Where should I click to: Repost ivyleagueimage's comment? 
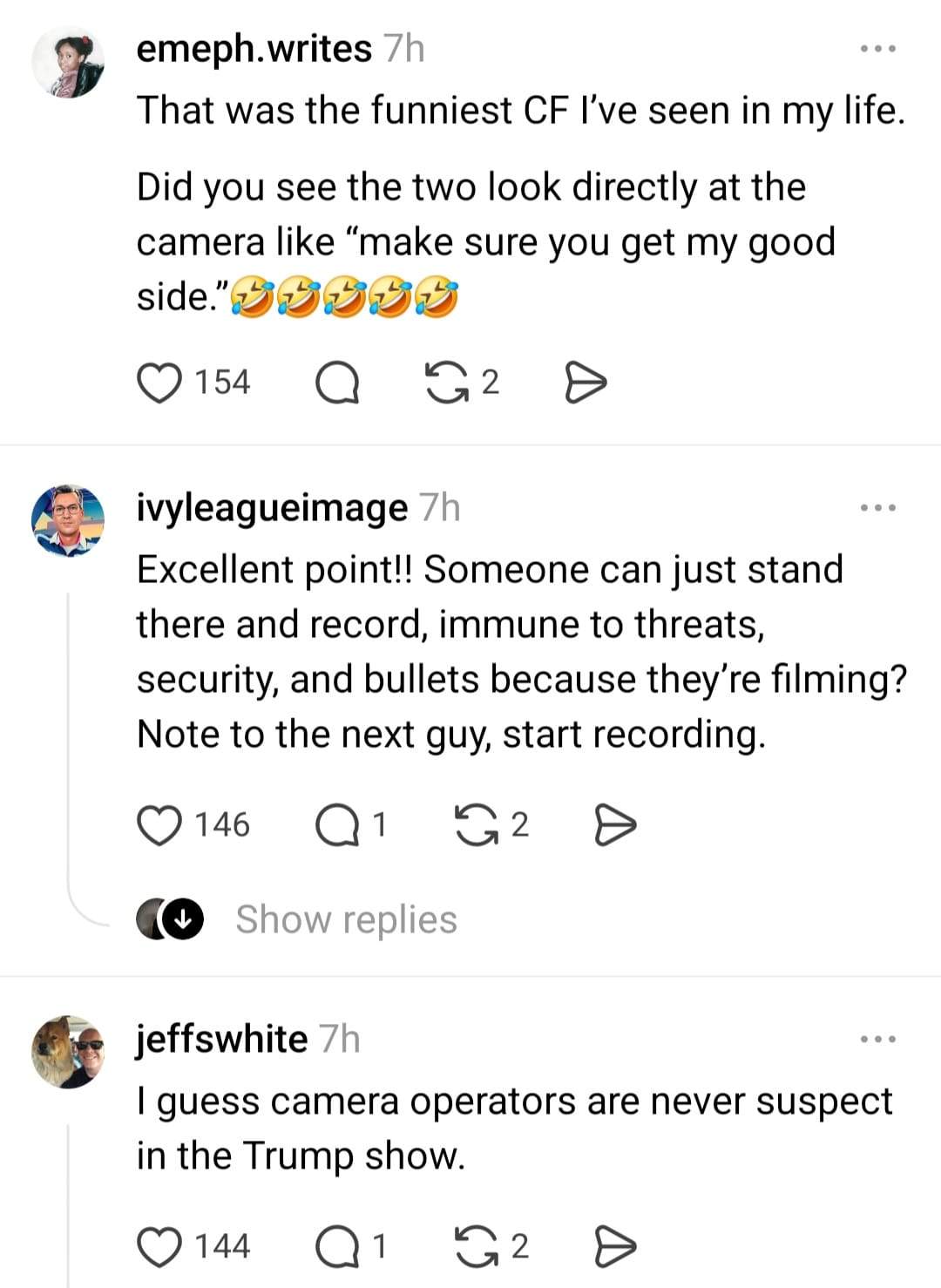(474, 825)
